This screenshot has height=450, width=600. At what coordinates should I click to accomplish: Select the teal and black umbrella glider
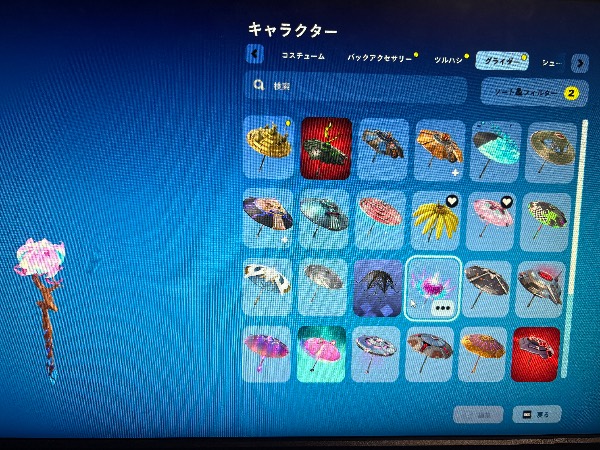(495, 151)
